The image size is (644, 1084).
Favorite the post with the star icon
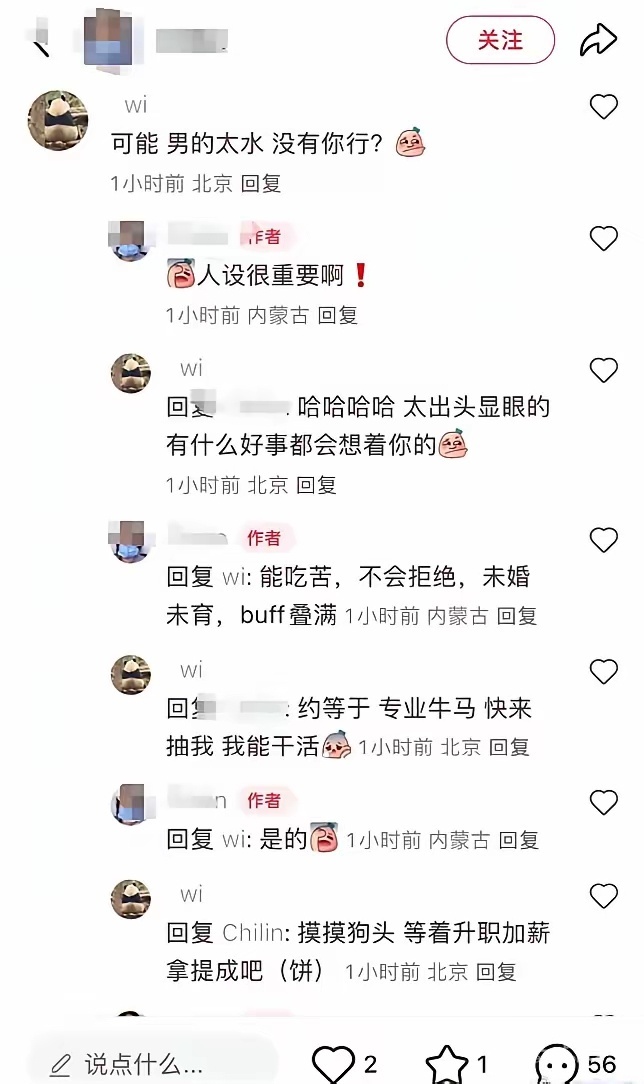point(446,1064)
